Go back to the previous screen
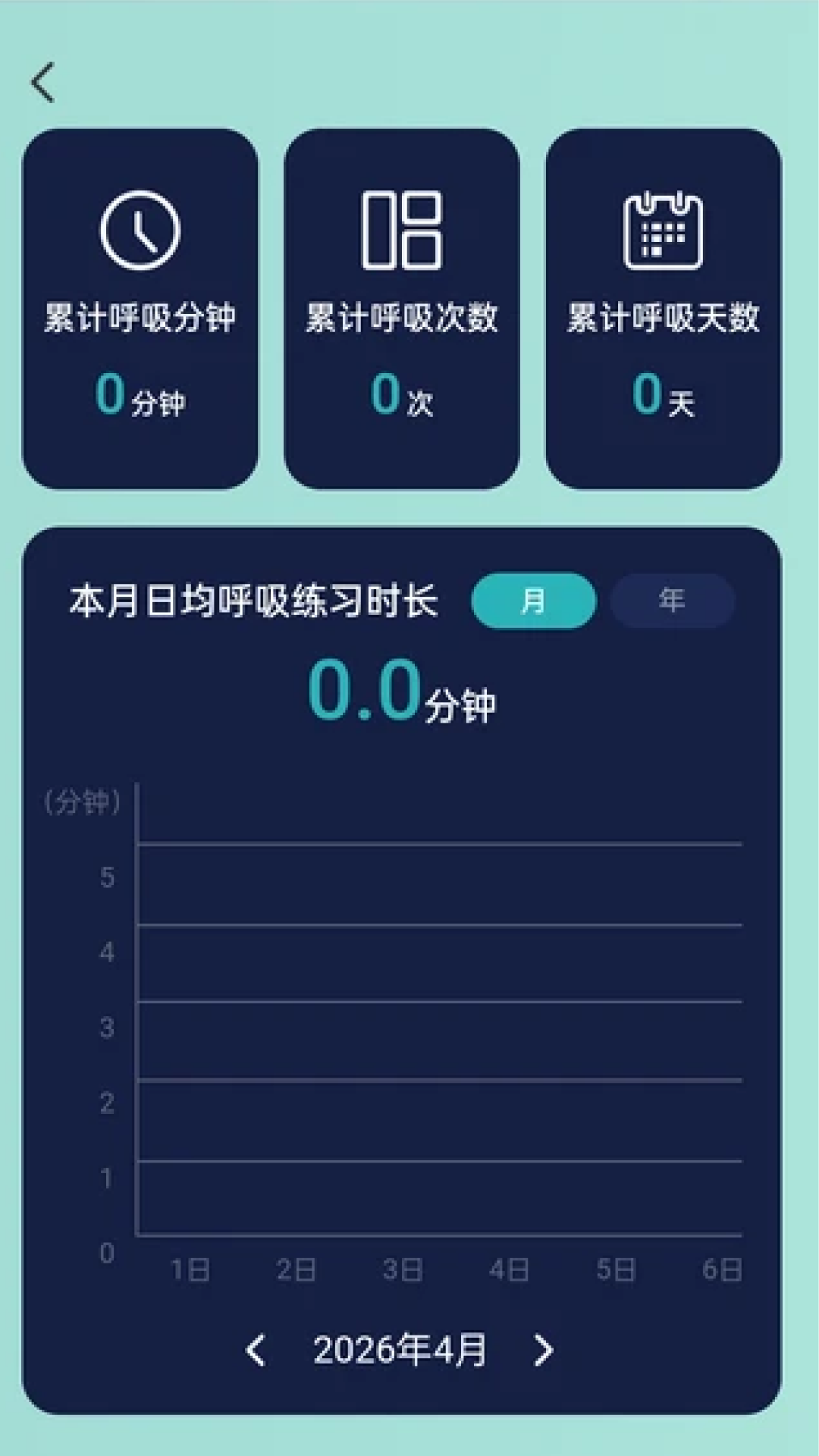 click(43, 82)
